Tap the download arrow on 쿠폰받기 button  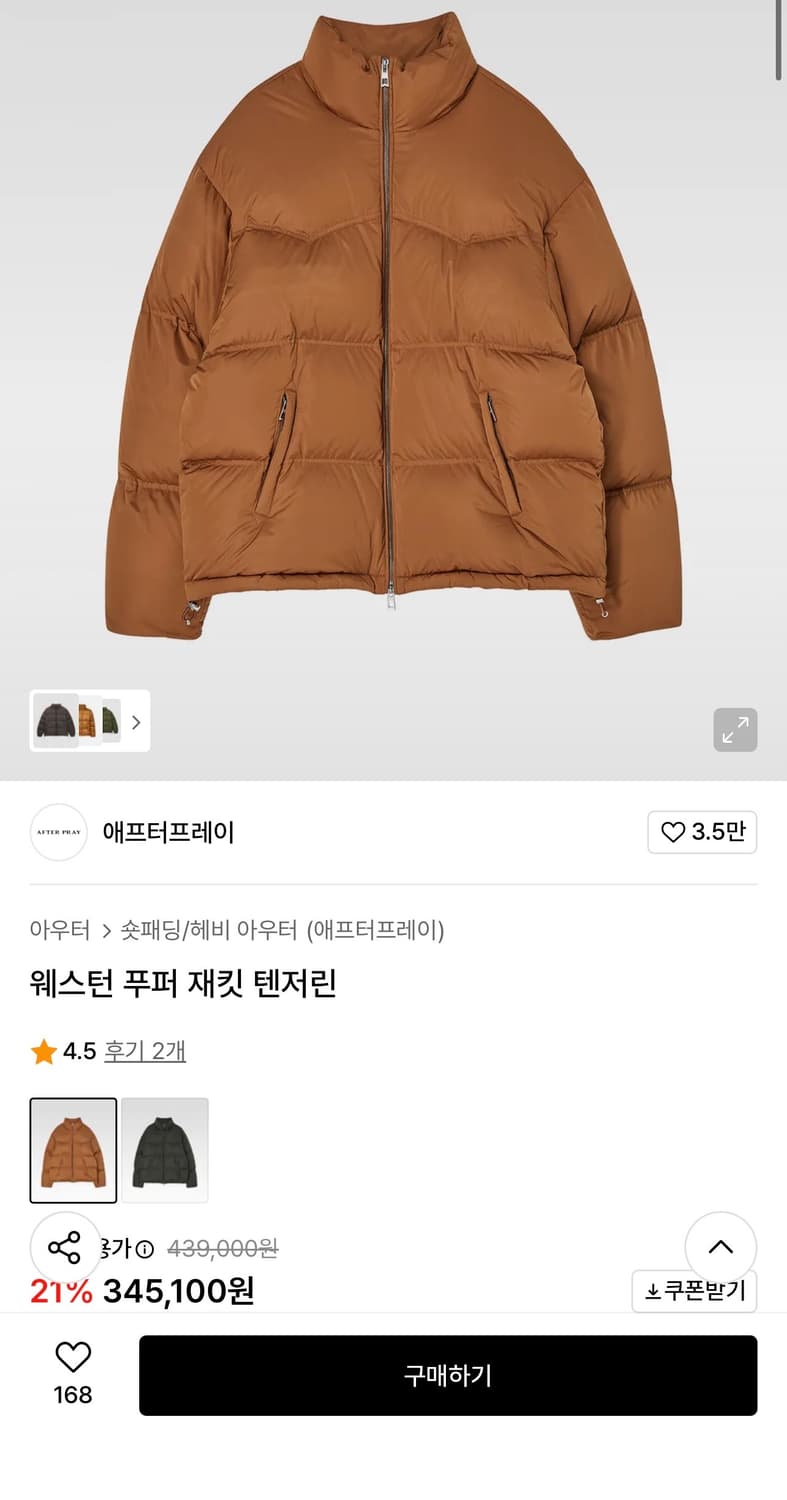pyautogui.click(x=655, y=1292)
